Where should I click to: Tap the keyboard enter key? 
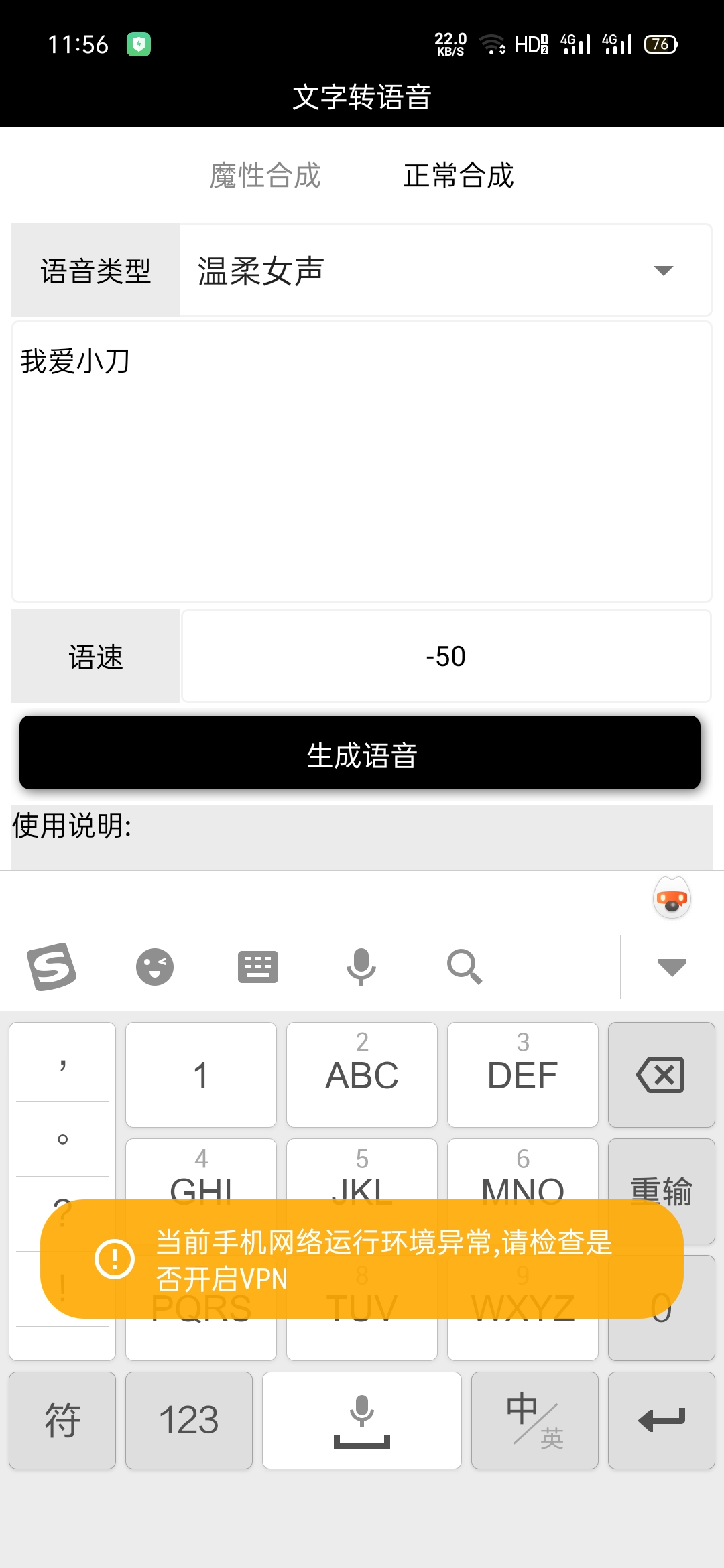pos(661,1421)
